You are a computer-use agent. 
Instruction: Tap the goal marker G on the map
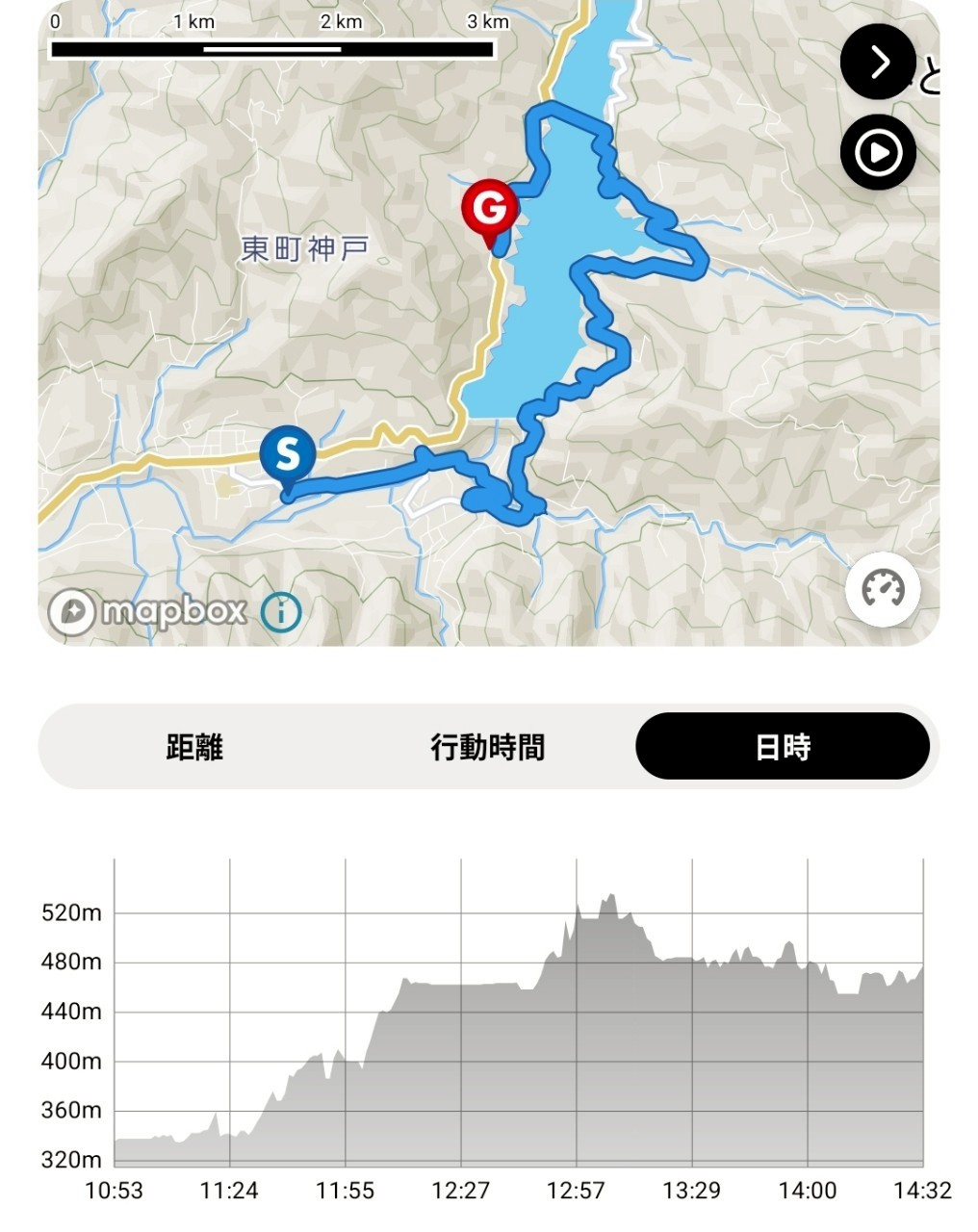pos(490,208)
